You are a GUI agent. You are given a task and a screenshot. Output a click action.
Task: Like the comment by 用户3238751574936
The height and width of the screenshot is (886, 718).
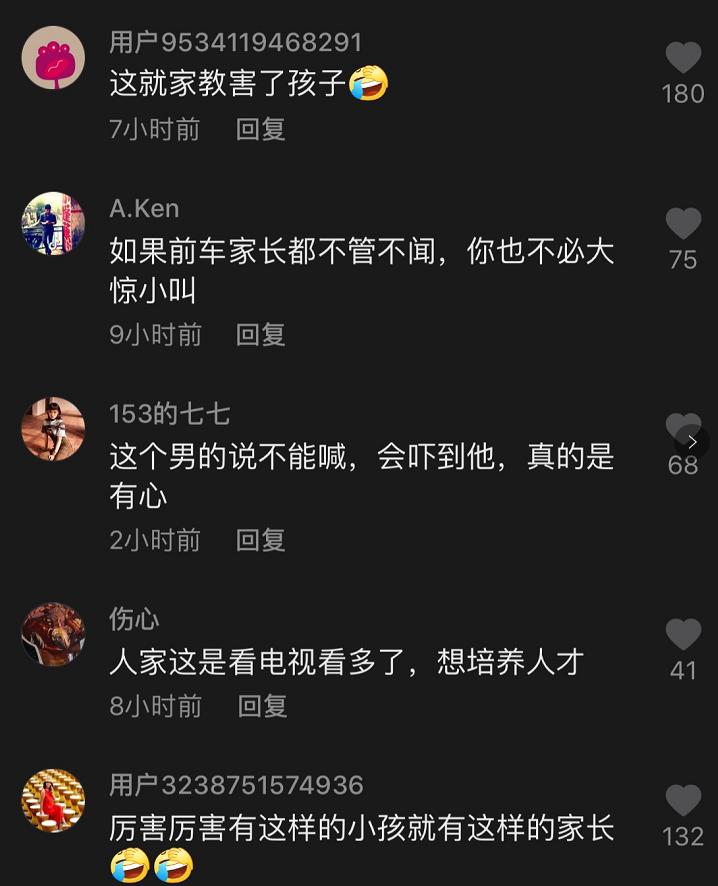click(683, 800)
